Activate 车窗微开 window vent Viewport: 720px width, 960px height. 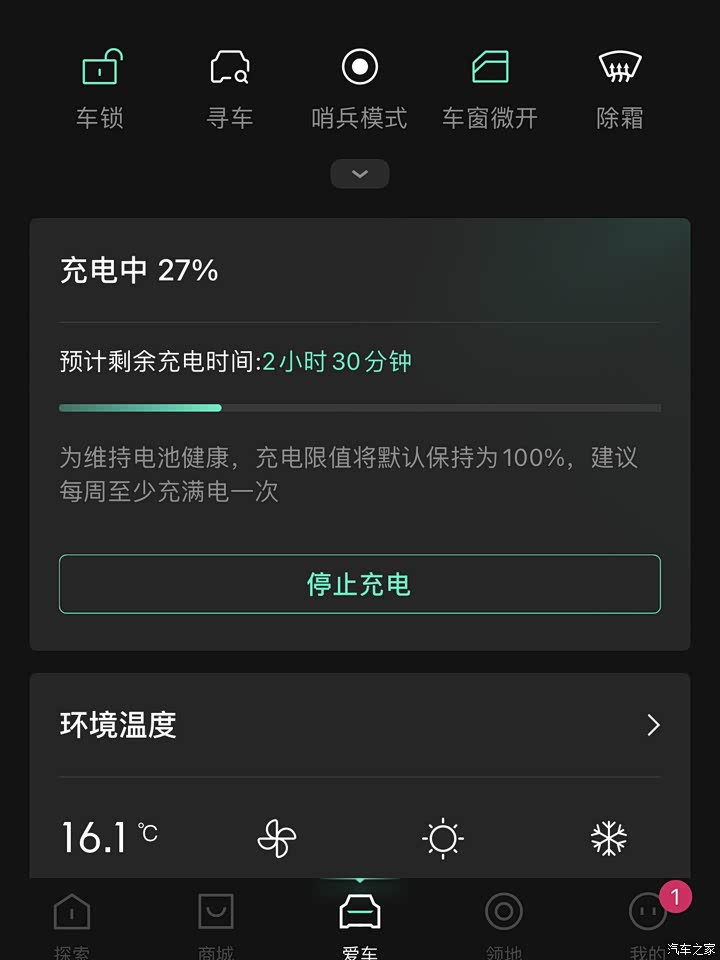tap(490, 88)
